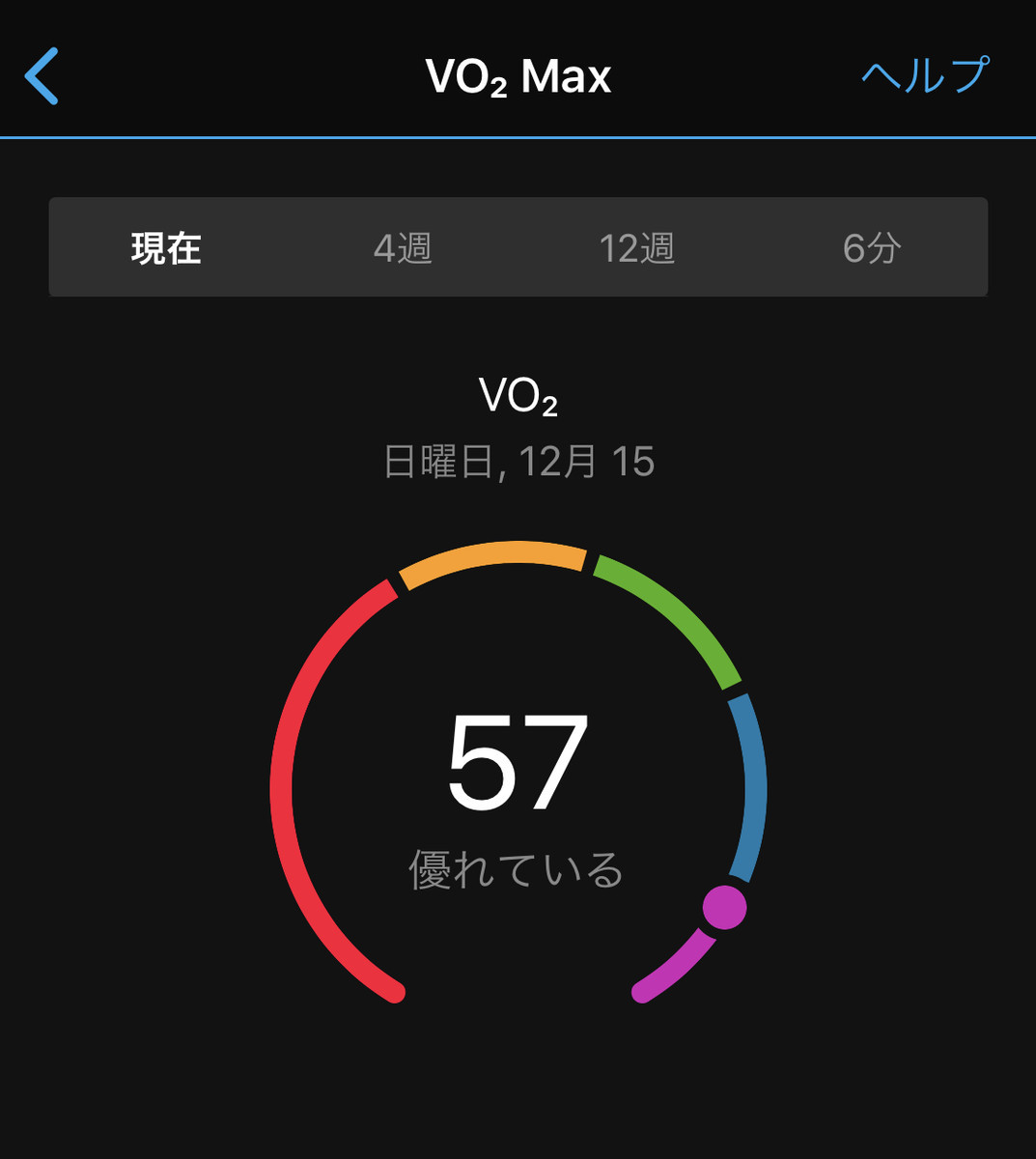Switch to the 4週 tab
The height and width of the screenshot is (1159, 1036).
404,247
